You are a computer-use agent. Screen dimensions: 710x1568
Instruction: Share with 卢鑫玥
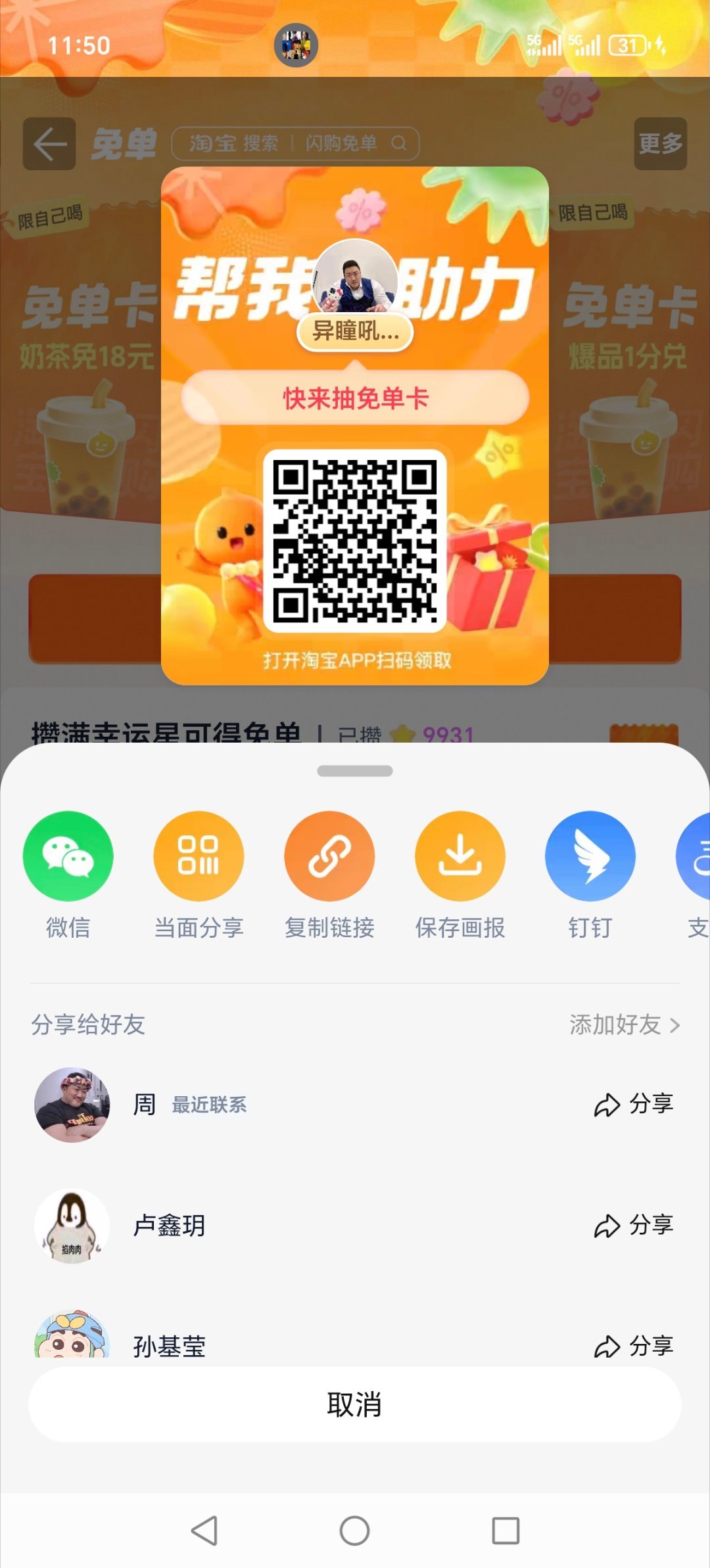pyautogui.click(x=633, y=1226)
